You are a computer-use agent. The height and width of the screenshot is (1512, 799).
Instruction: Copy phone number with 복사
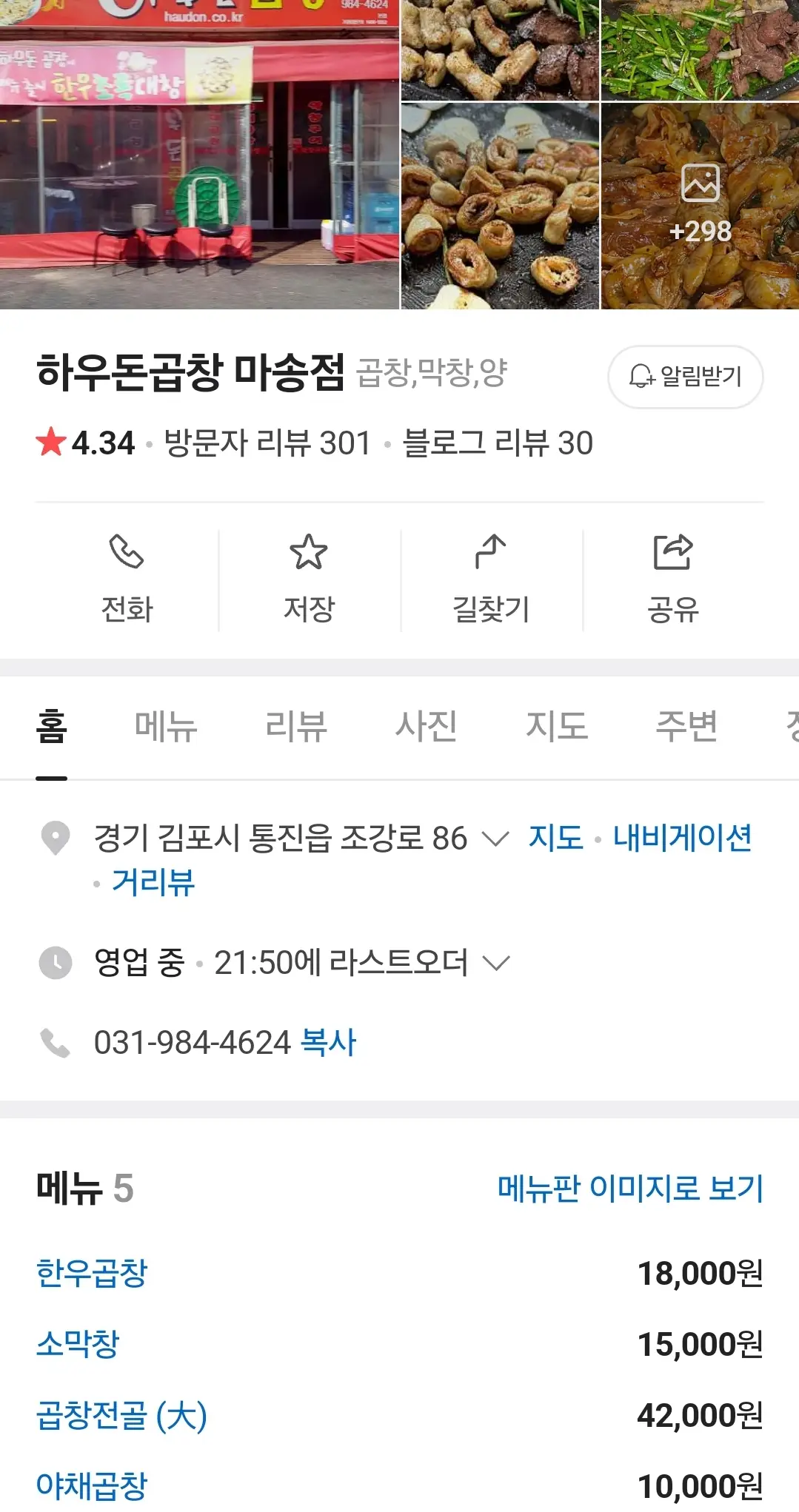click(328, 1043)
